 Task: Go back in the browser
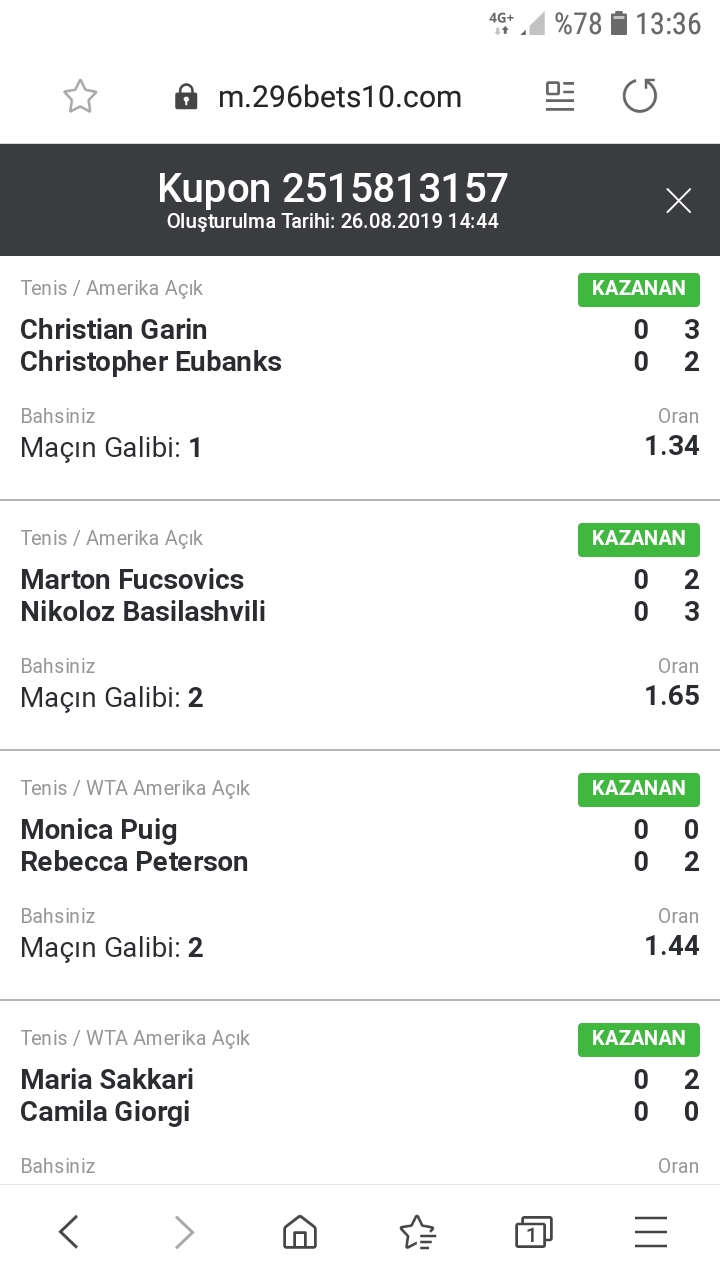point(68,1232)
